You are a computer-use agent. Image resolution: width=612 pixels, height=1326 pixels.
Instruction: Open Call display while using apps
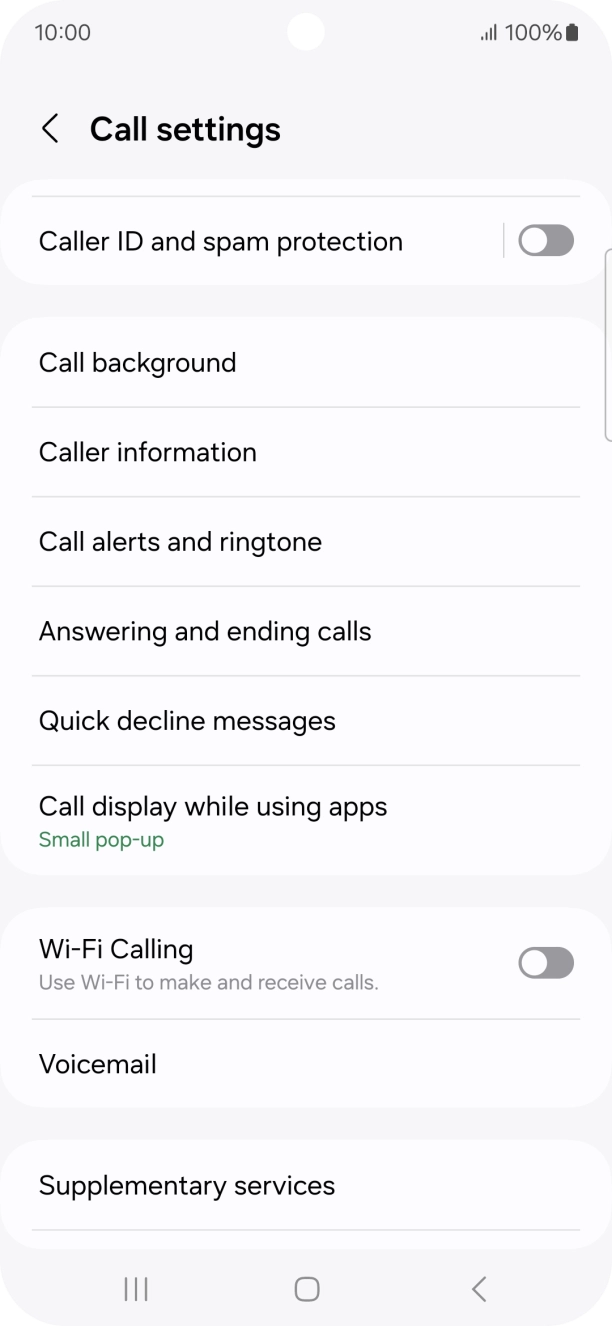point(306,821)
